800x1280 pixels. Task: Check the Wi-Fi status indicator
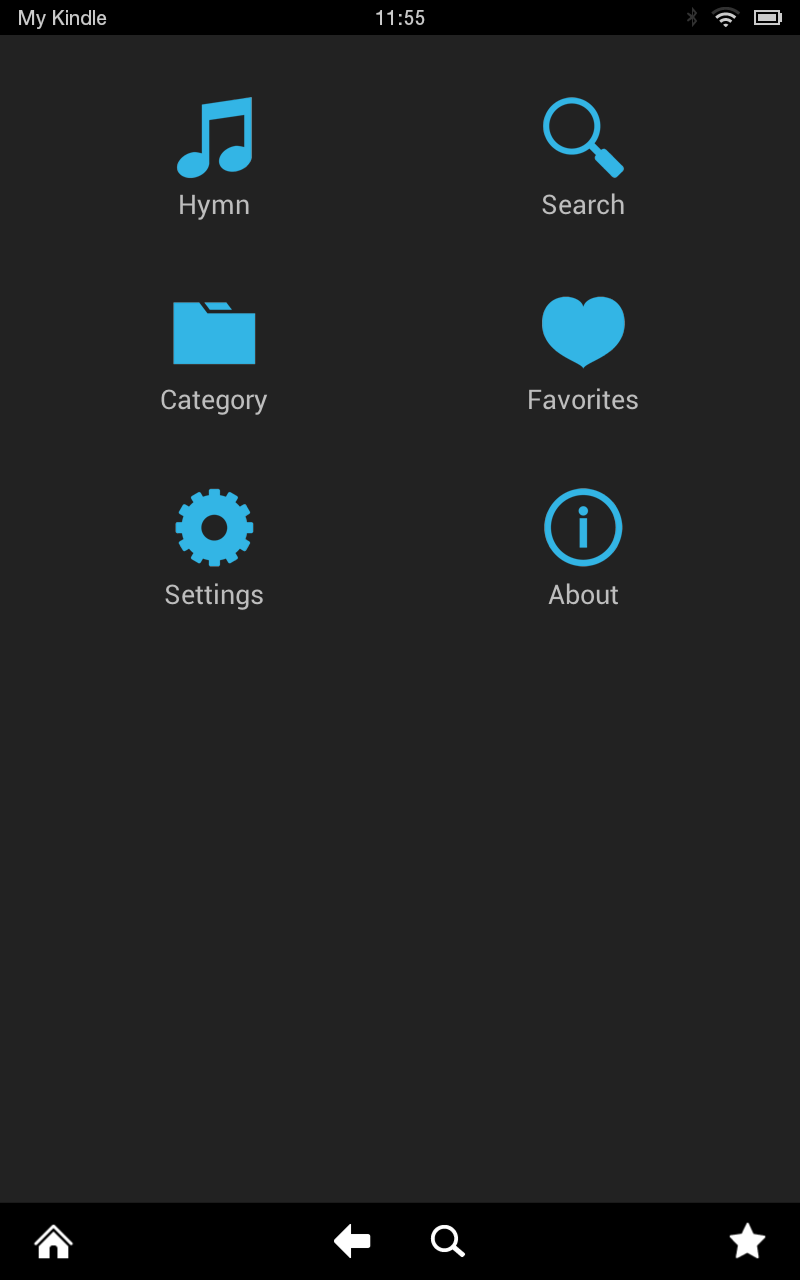tap(724, 17)
